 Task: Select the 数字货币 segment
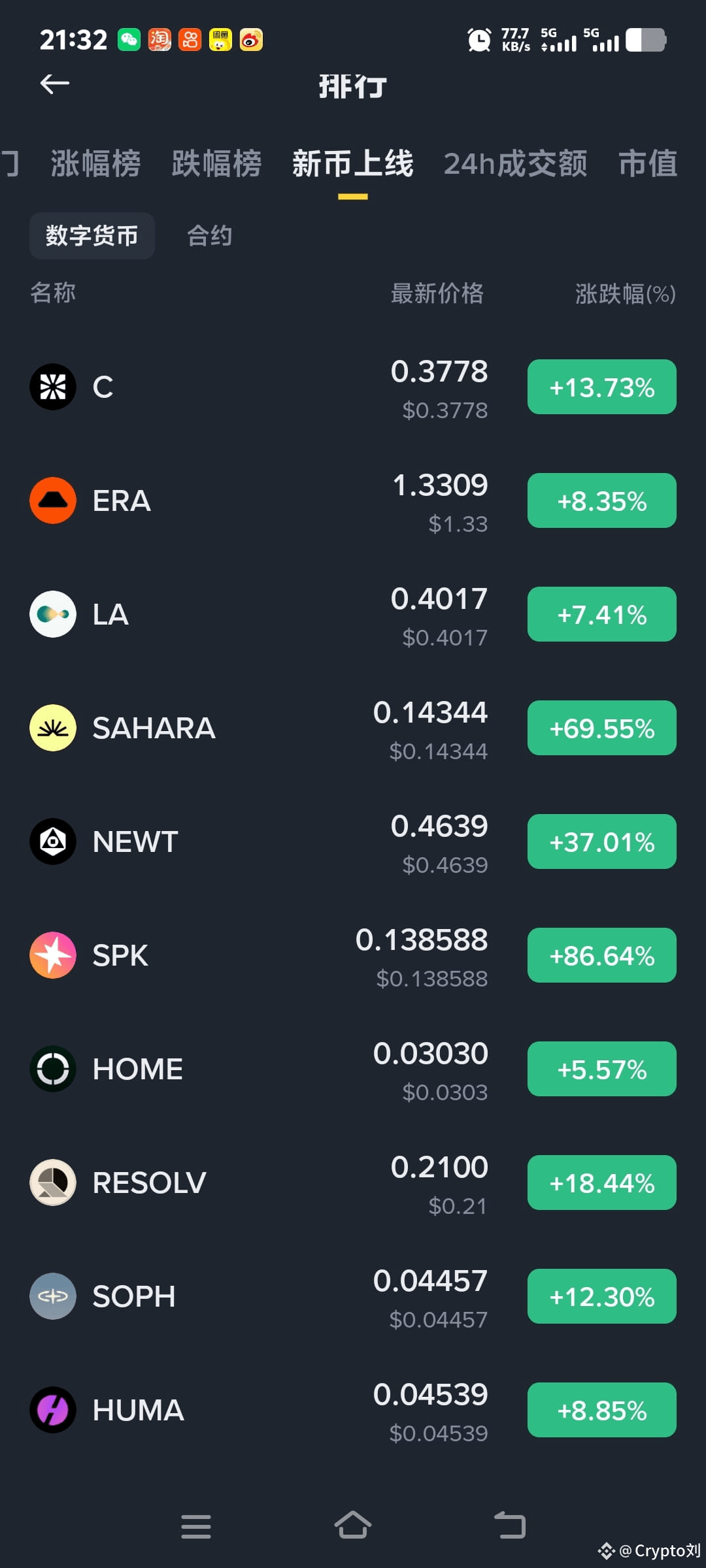click(92, 236)
